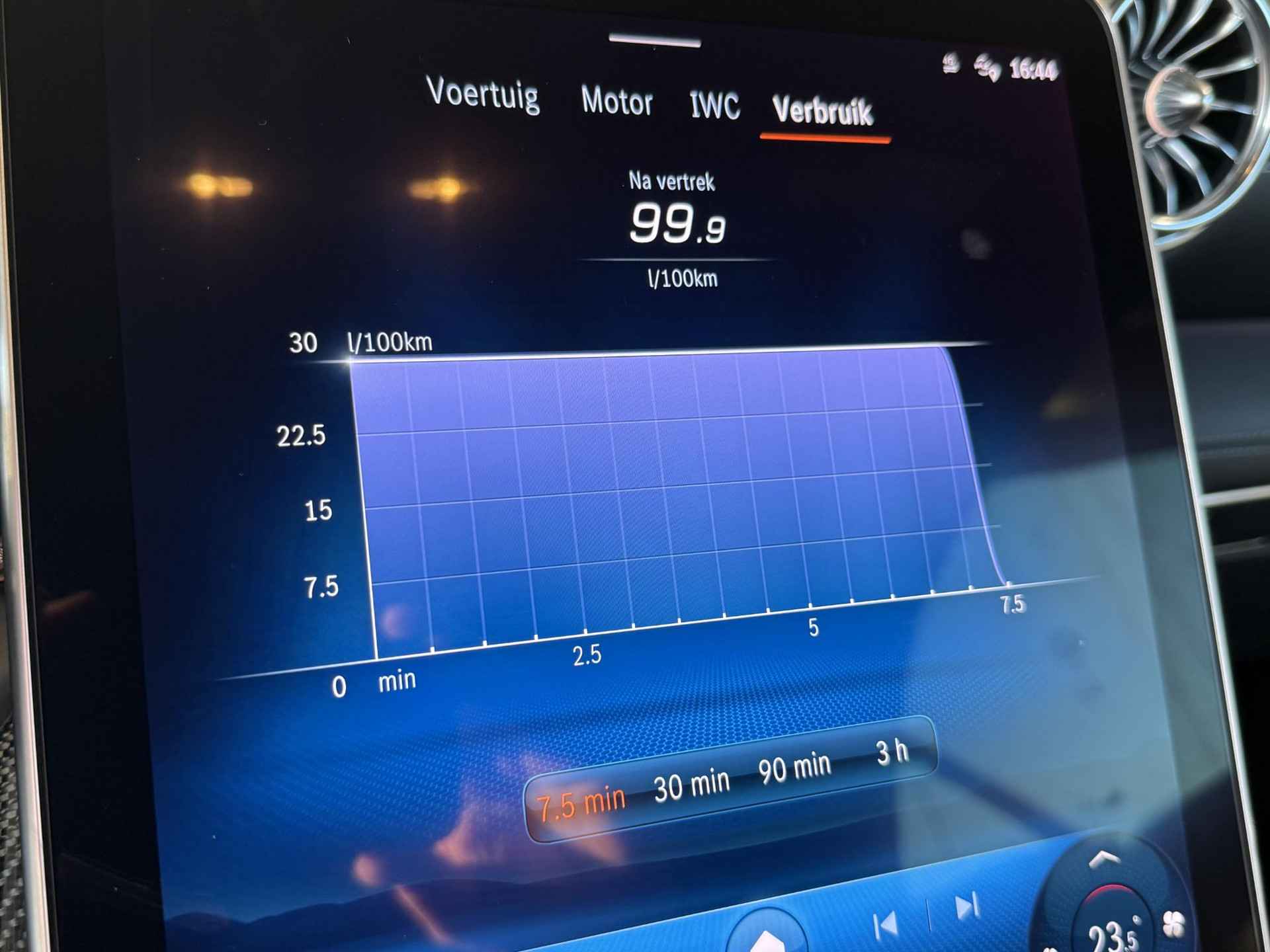Select the IWC tab

pos(714,106)
